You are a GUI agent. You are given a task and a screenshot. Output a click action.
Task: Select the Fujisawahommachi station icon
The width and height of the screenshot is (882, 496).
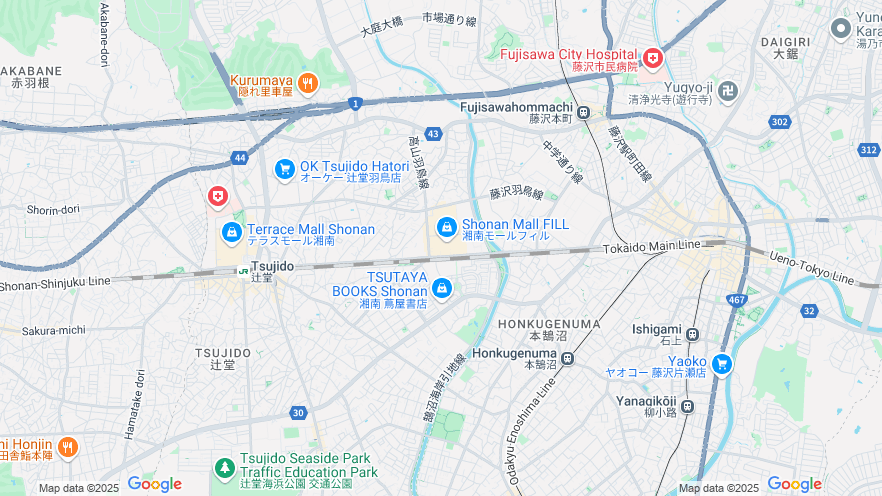click(583, 112)
